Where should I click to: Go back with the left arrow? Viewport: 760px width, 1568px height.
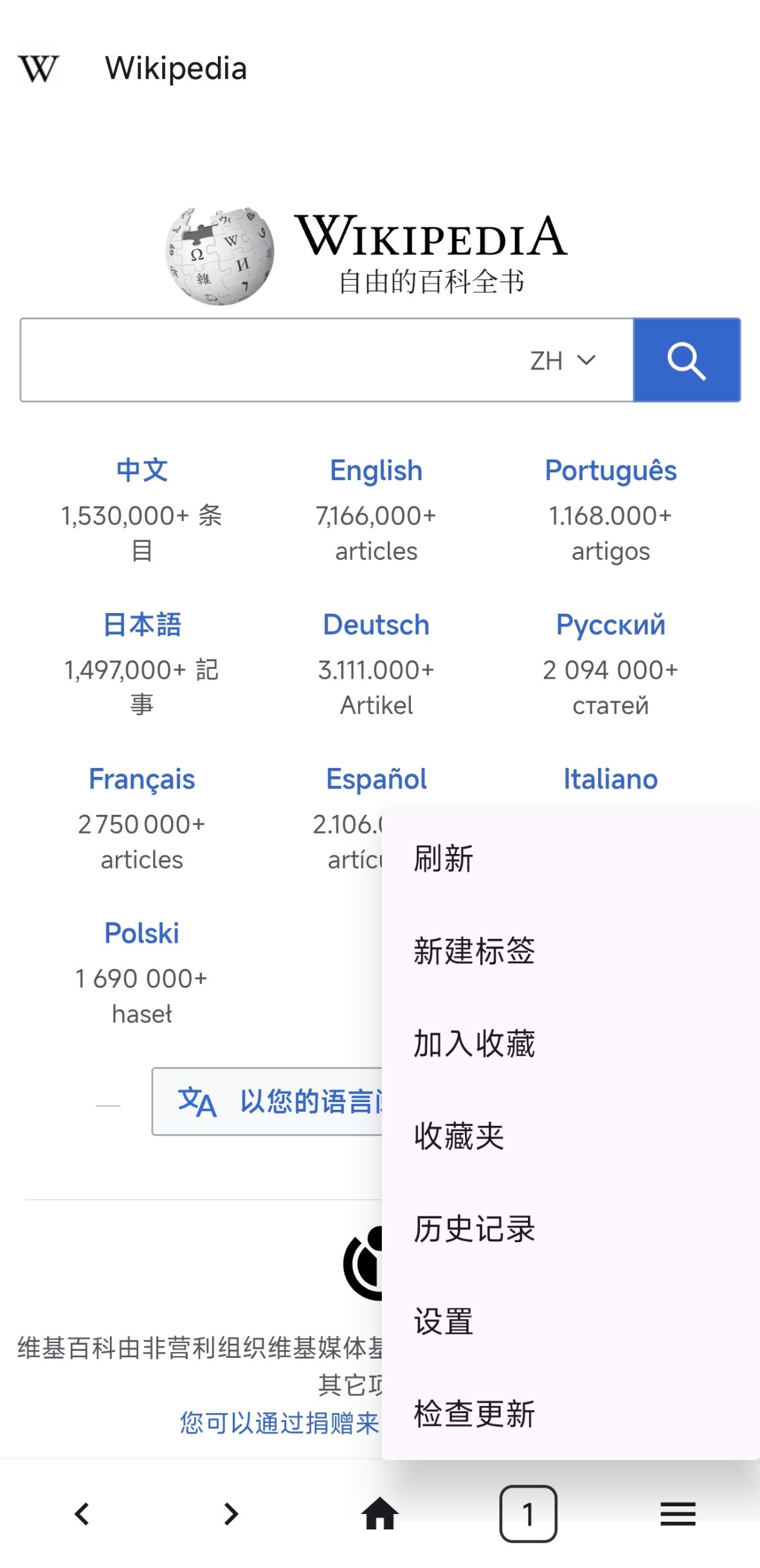(82, 1514)
